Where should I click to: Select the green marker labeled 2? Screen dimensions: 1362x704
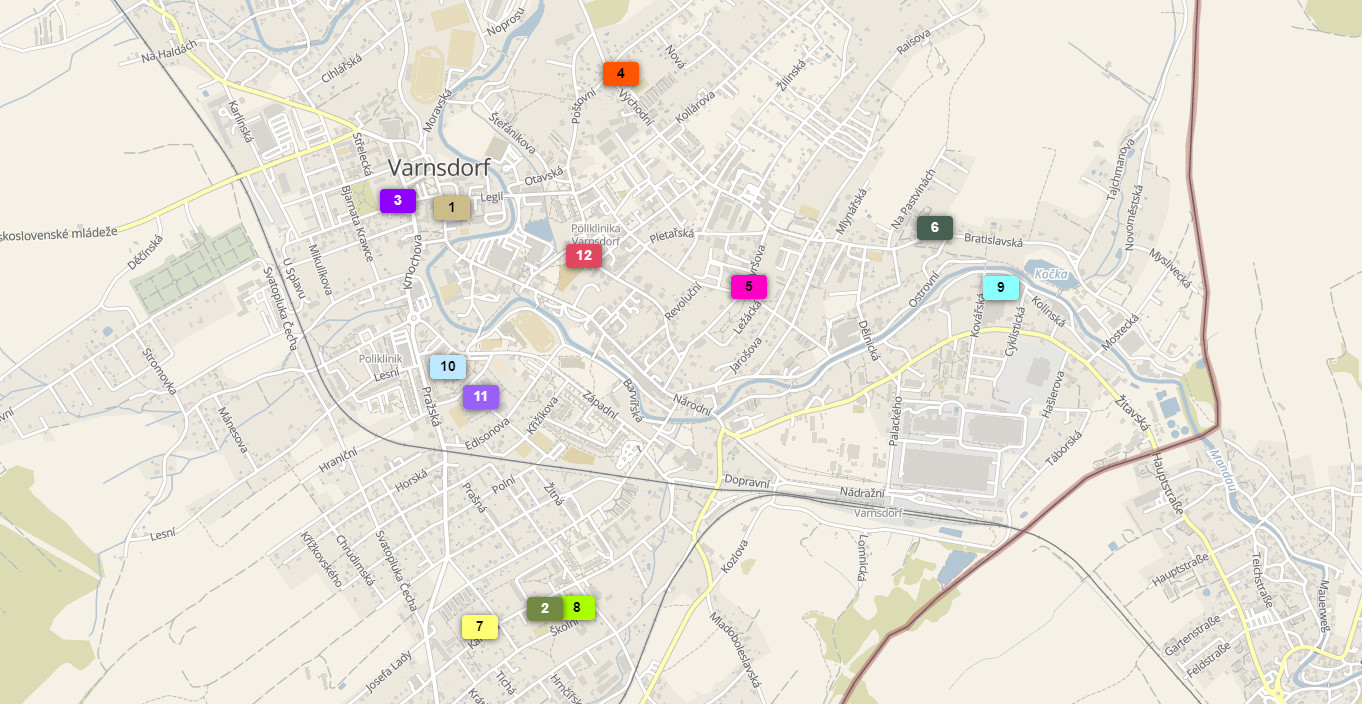pos(543,608)
